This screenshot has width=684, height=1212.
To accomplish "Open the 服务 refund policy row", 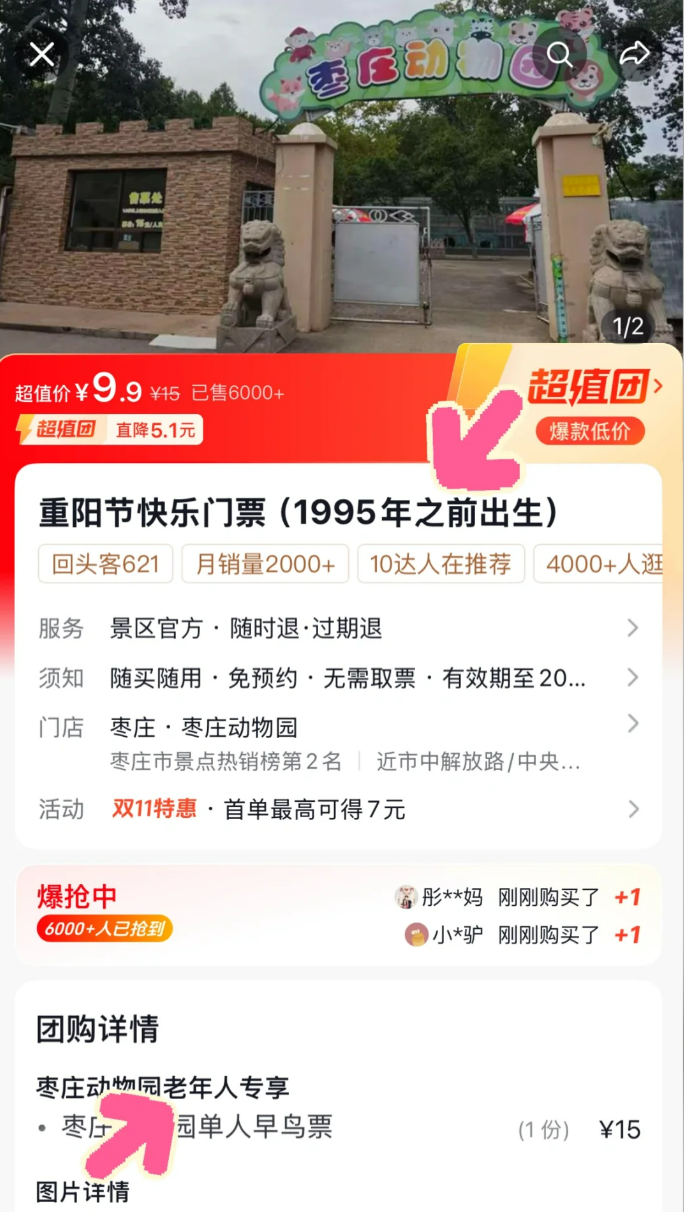I will pyautogui.click(x=338, y=629).
